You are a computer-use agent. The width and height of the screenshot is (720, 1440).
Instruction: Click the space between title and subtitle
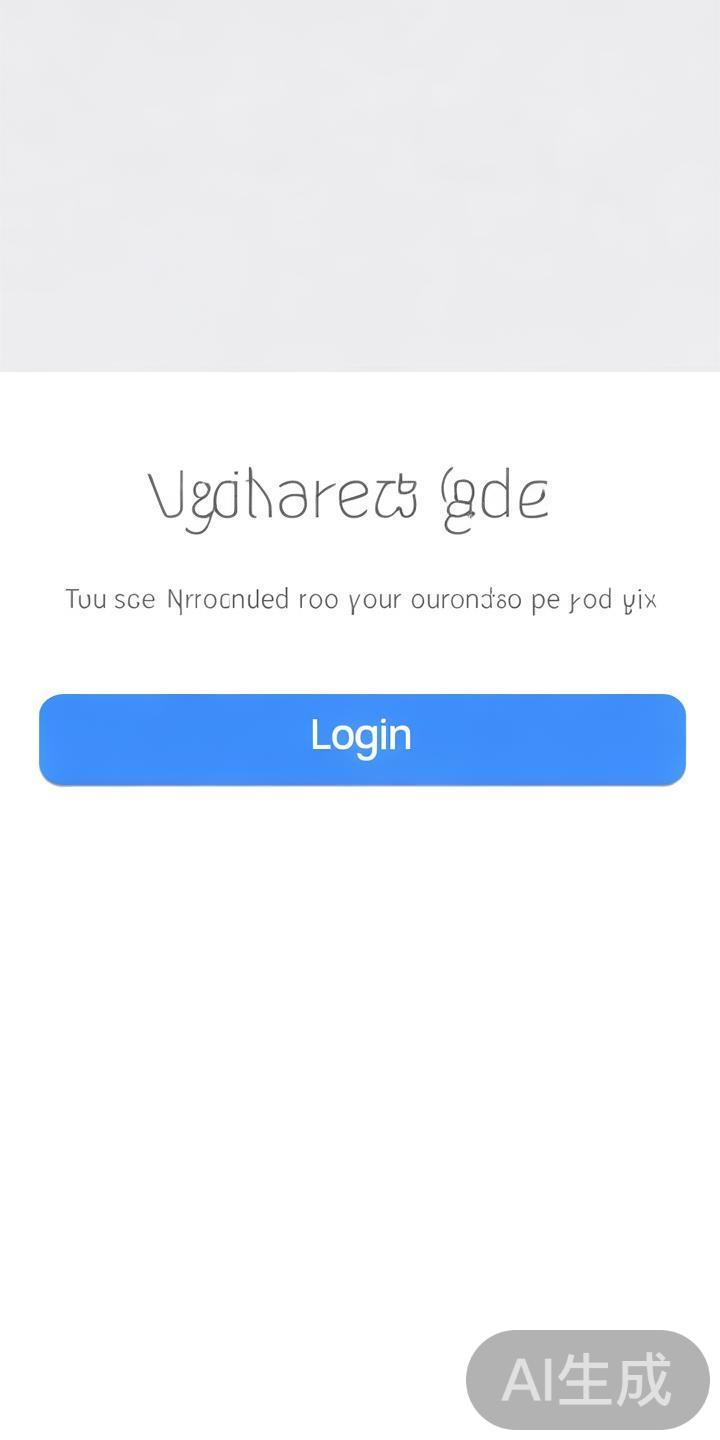coord(360,550)
